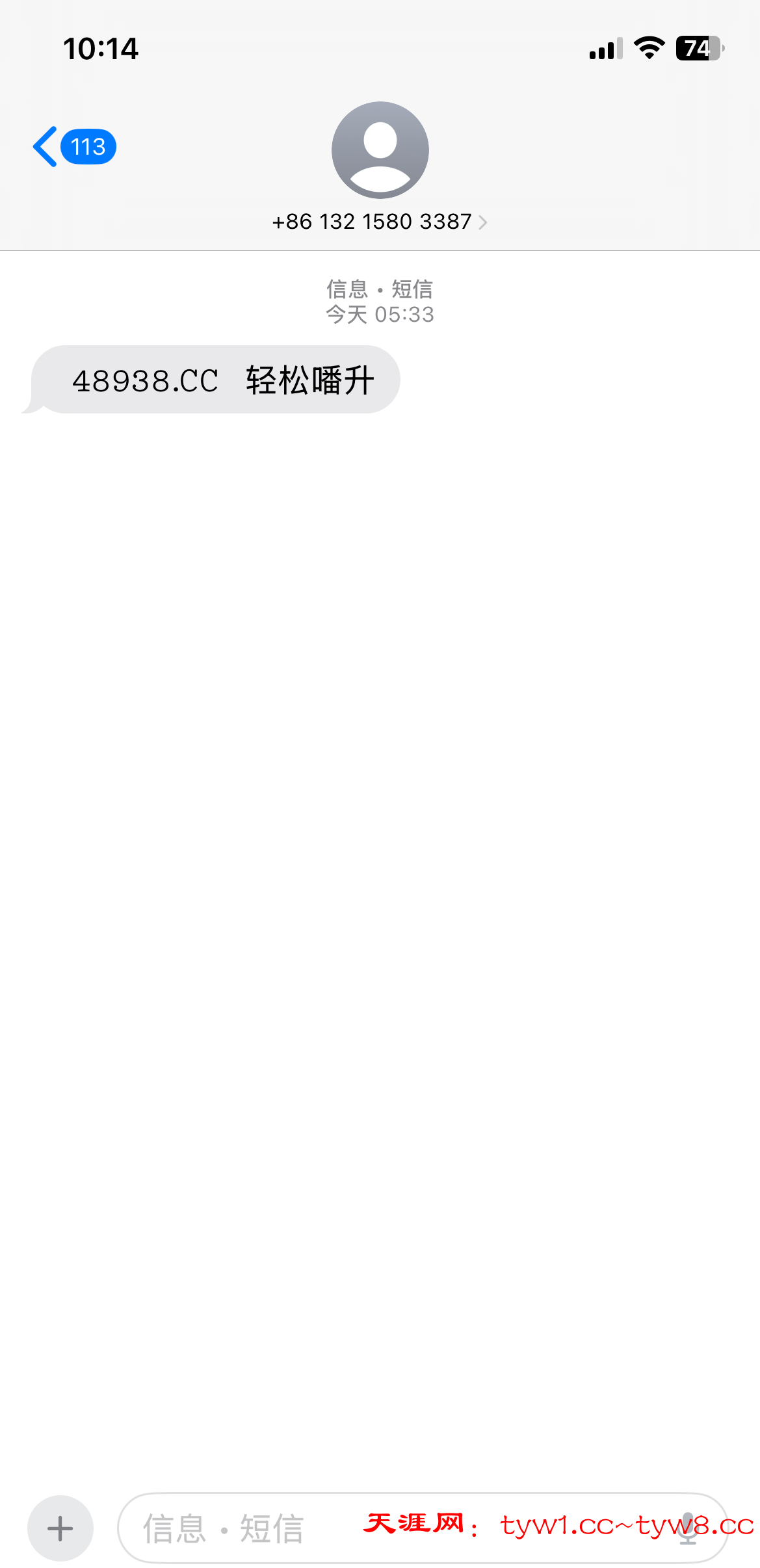Image resolution: width=760 pixels, height=1568 pixels.
Task: Start voice dictation with the microphone
Action: coord(688,1528)
